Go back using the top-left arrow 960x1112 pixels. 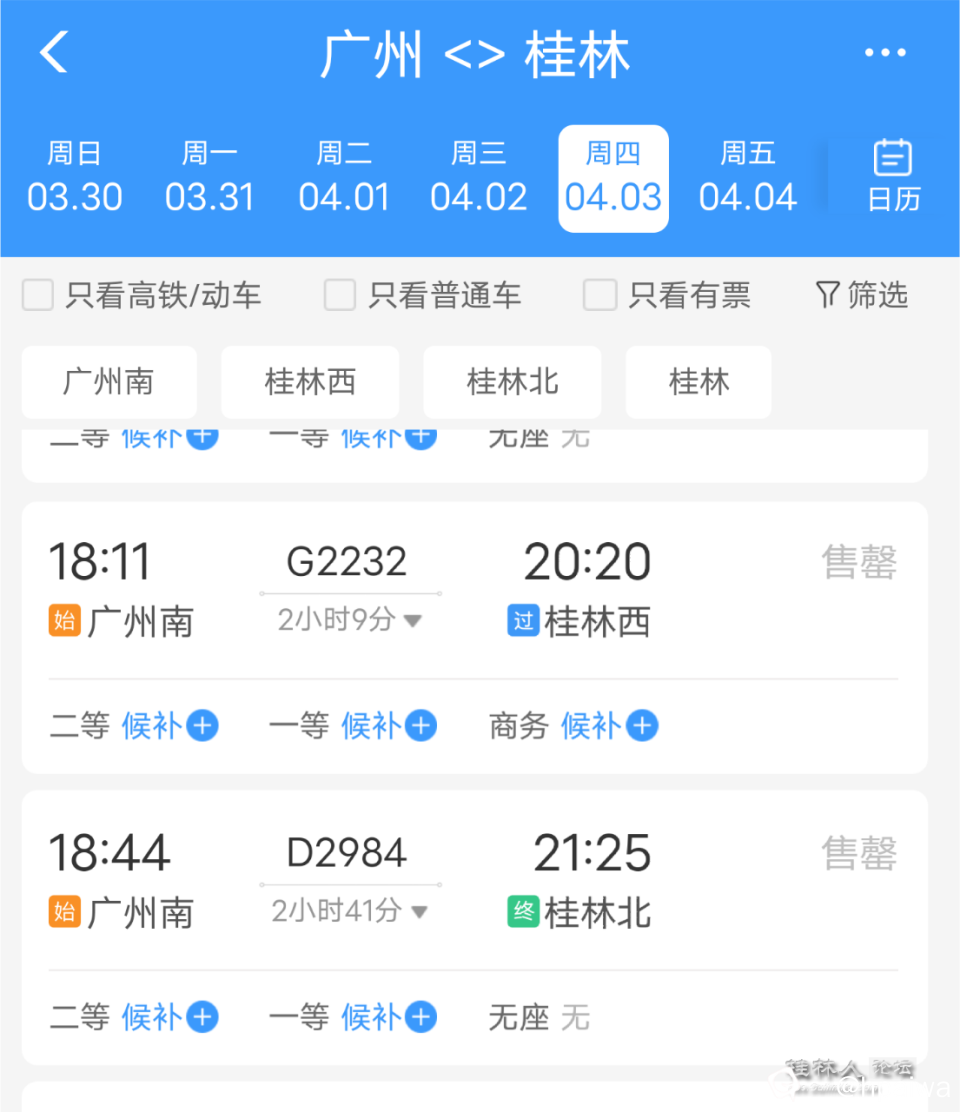pyautogui.click(x=55, y=52)
